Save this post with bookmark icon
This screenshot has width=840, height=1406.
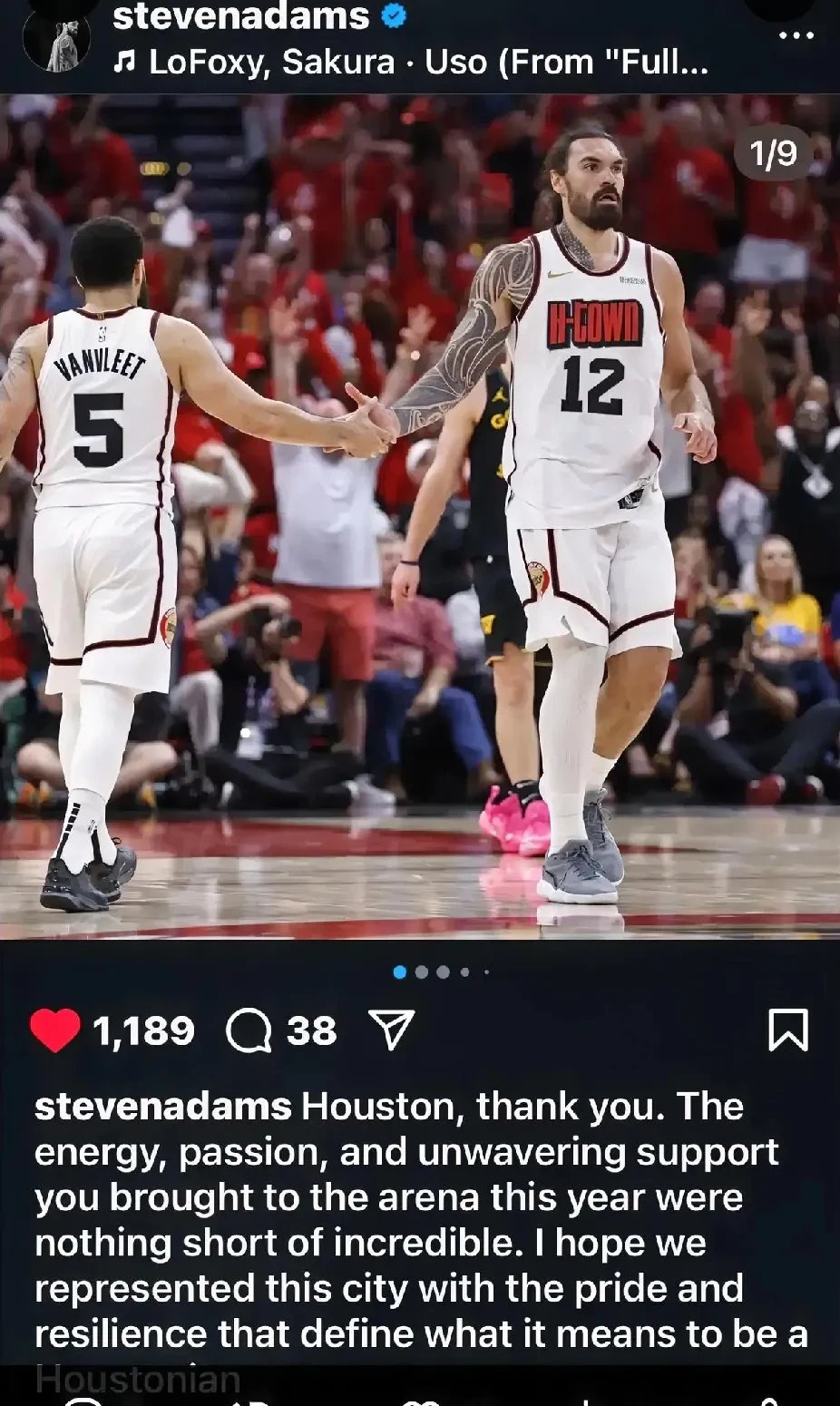coord(787,1030)
